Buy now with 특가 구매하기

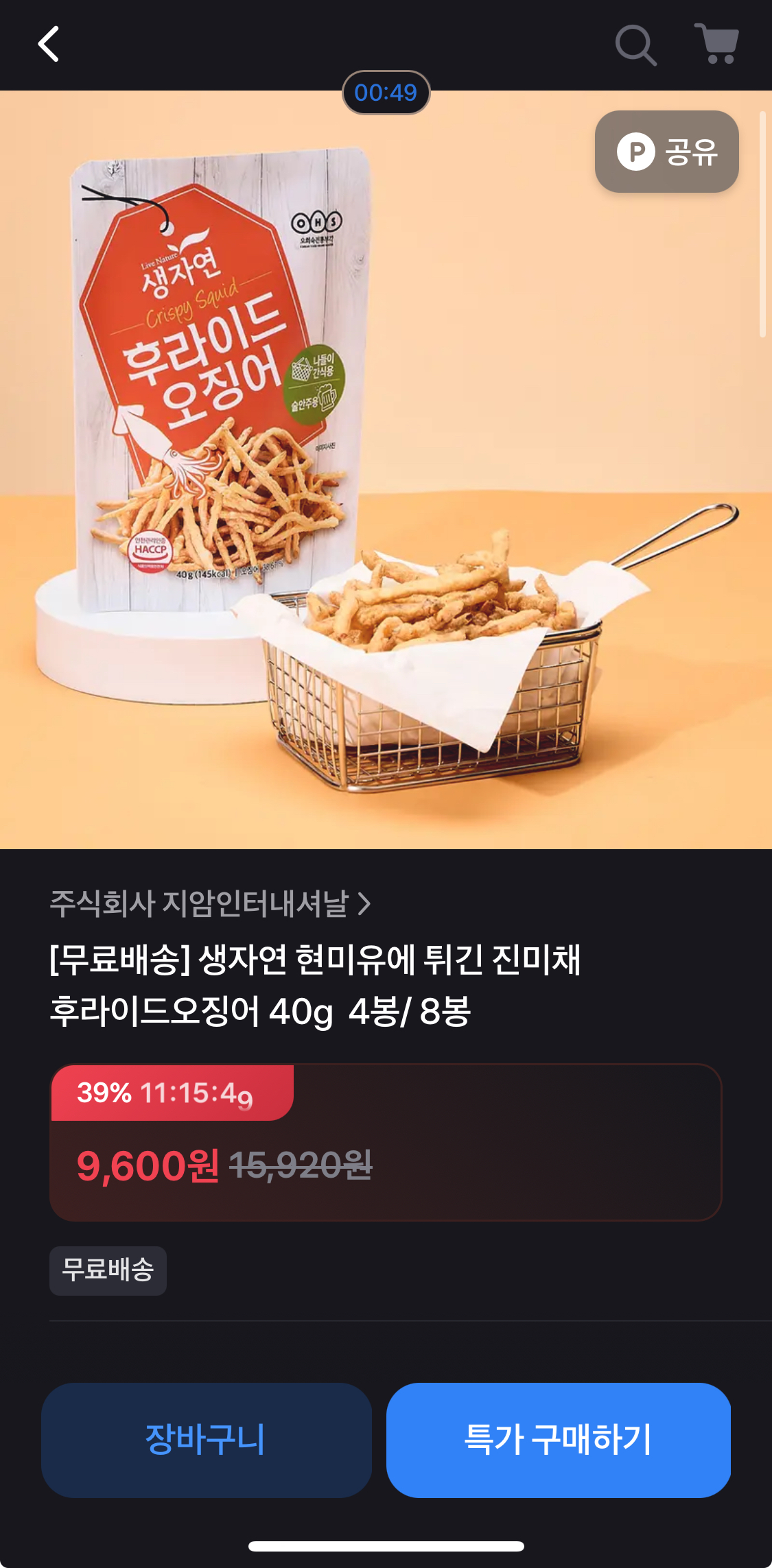click(x=558, y=1439)
